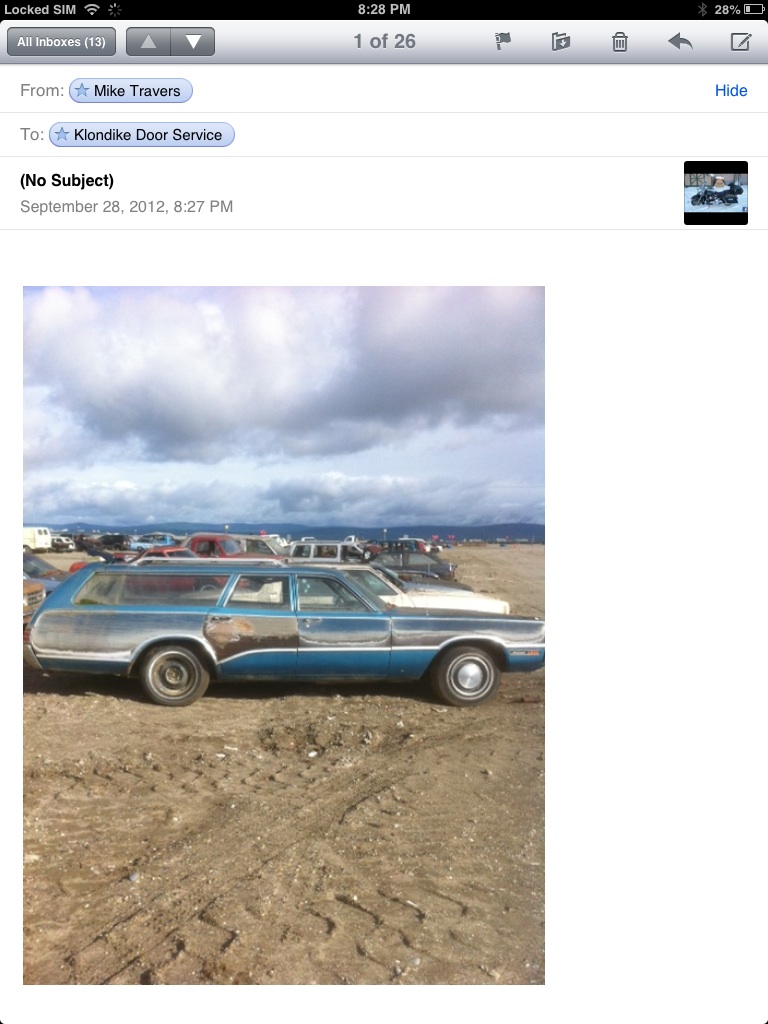Delete this email with trash icon
Image resolution: width=768 pixels, height=1024 pixels.
point(620,42)
